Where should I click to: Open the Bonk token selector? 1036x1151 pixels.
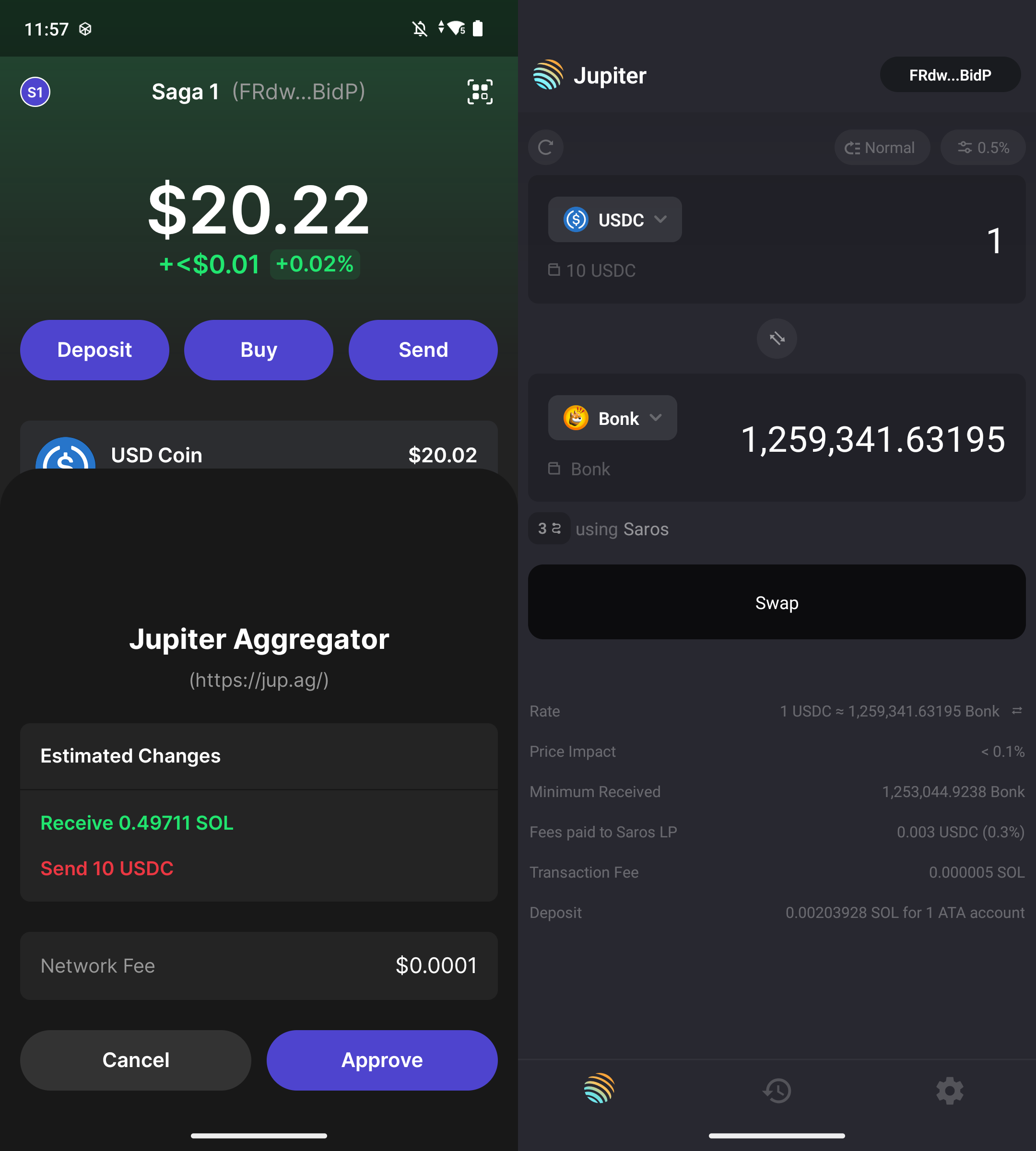[612, 418]
